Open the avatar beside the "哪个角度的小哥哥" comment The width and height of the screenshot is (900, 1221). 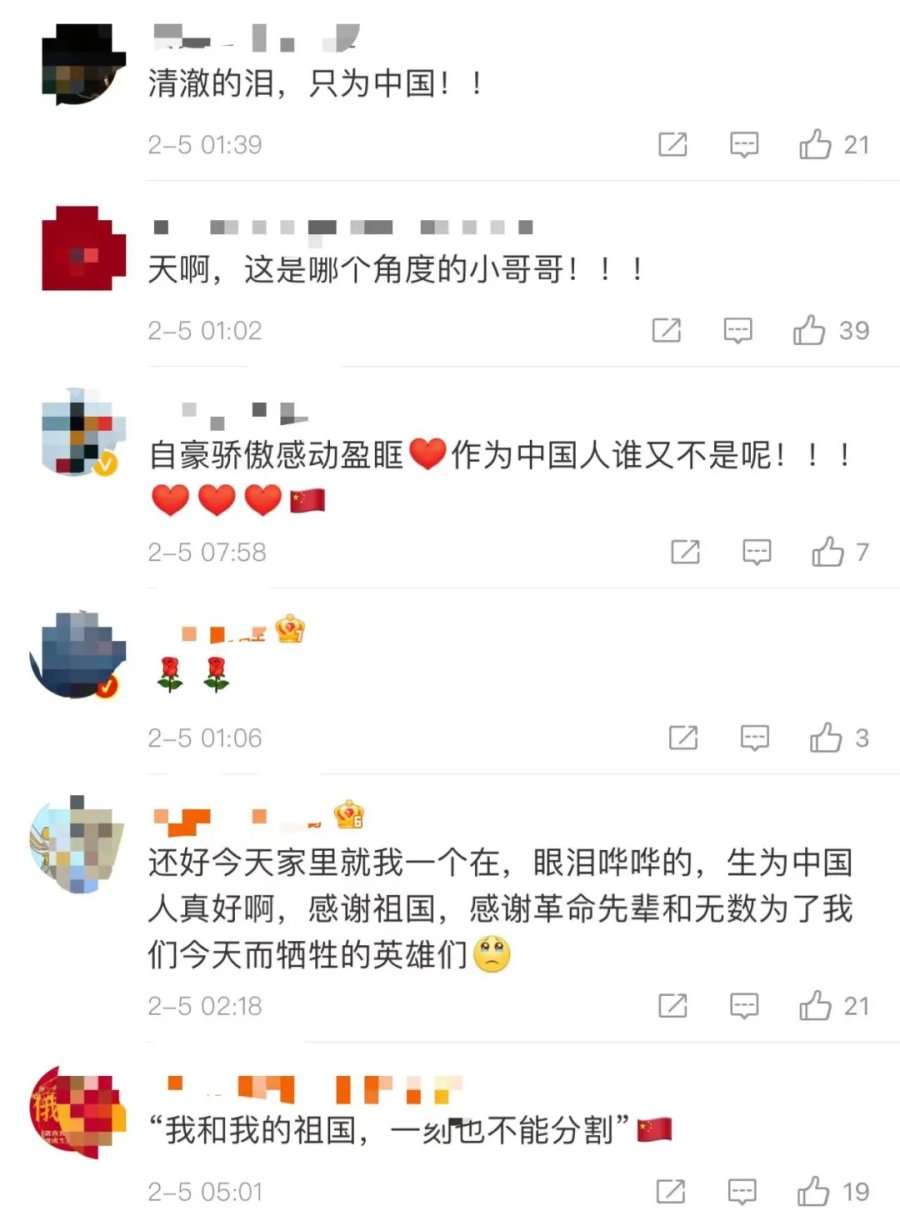pos(84,247)
